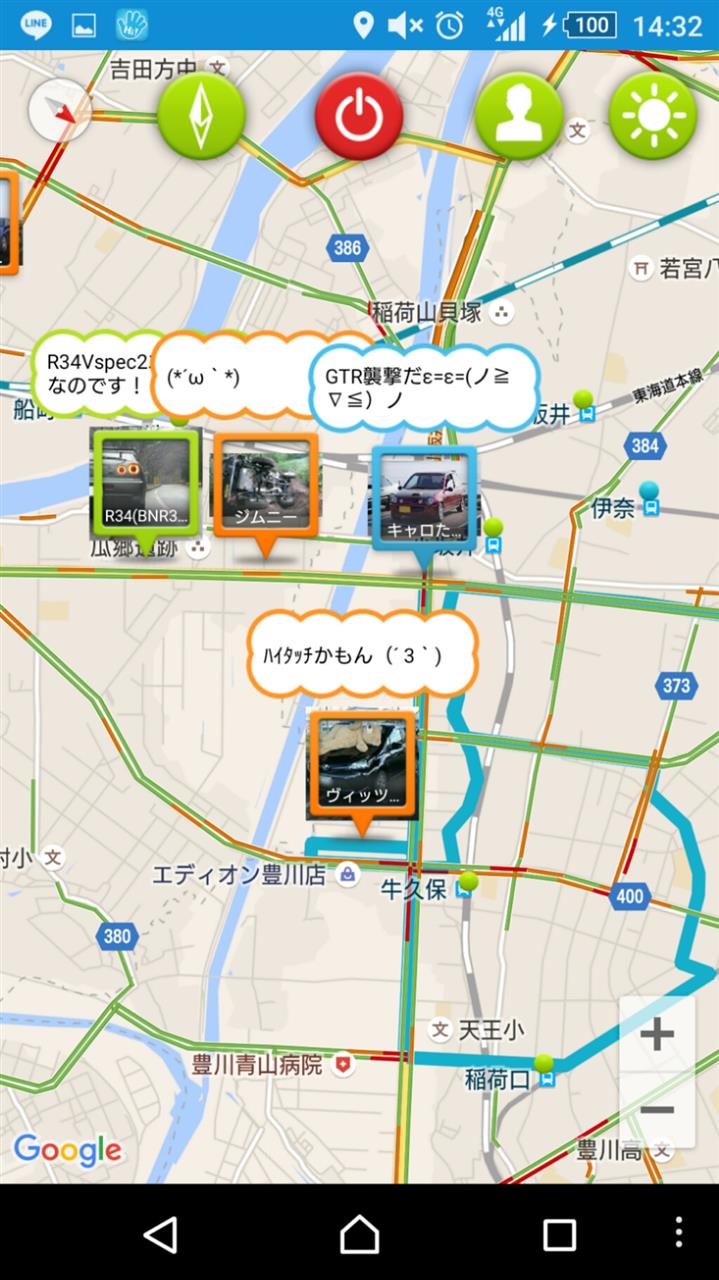Tap the green compass navigation button

click(201, 116)
